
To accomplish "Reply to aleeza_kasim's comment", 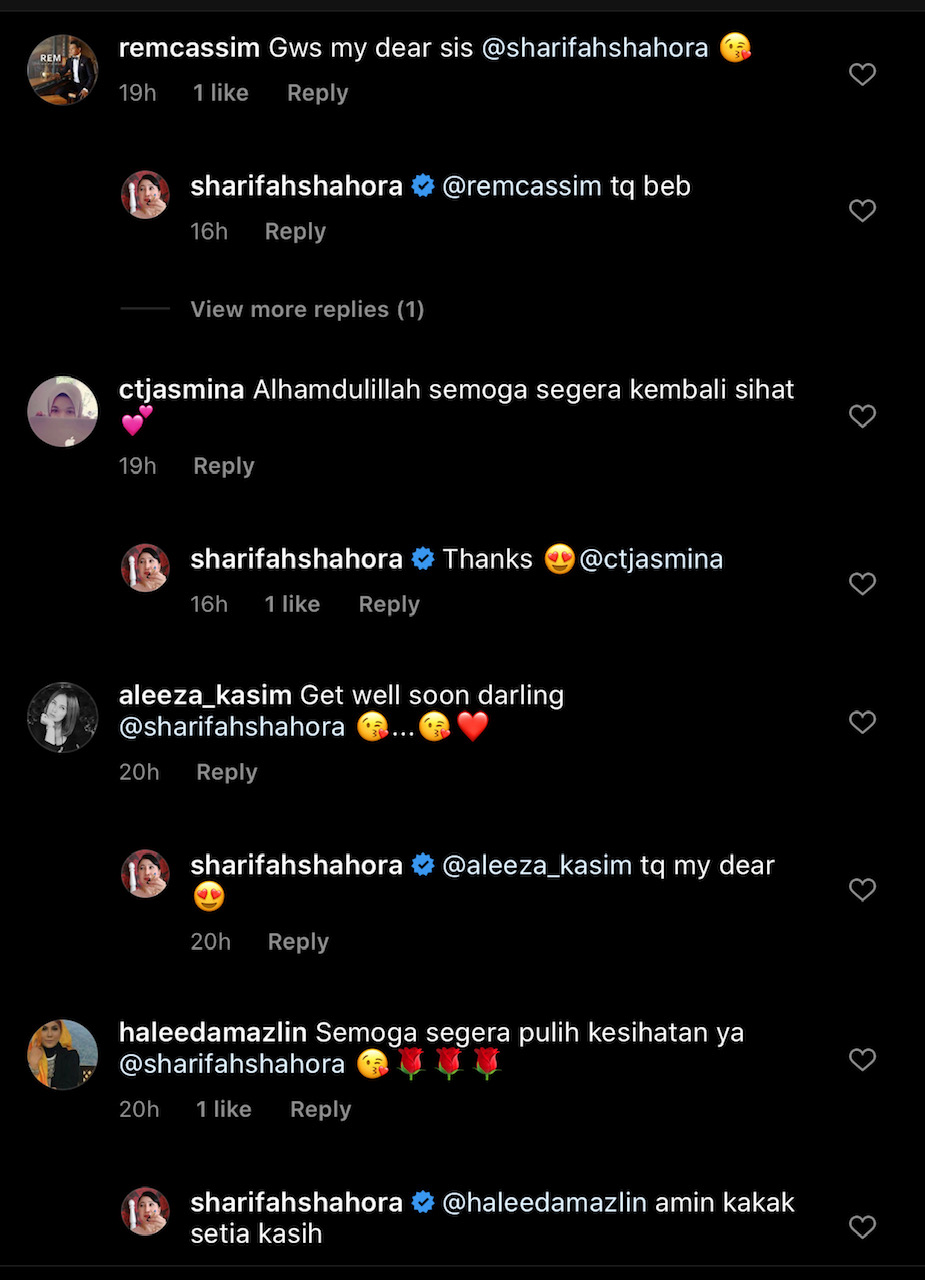I will click(x=226, y=772).
